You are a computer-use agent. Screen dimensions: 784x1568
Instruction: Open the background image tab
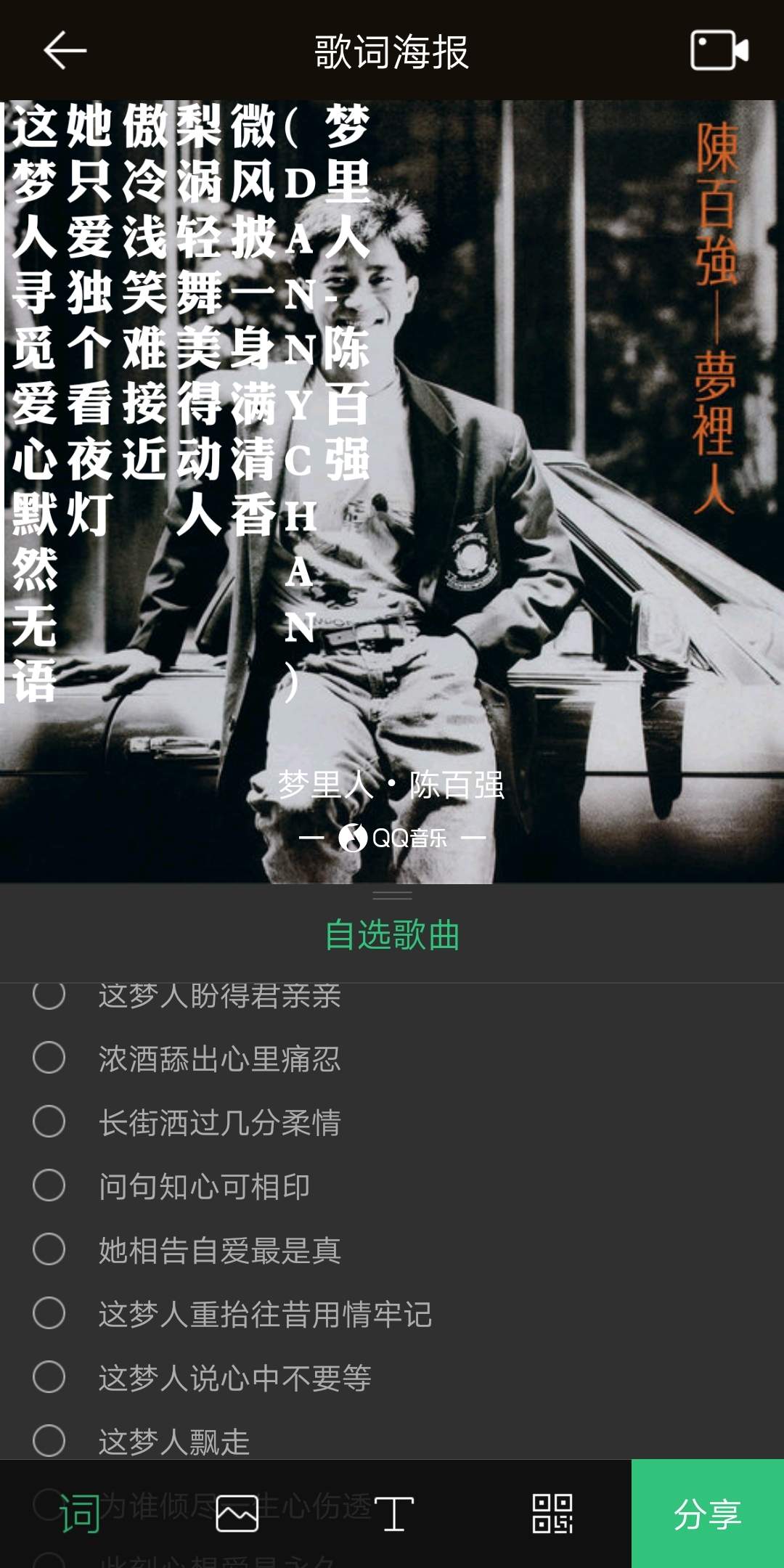click(237, 1514)
